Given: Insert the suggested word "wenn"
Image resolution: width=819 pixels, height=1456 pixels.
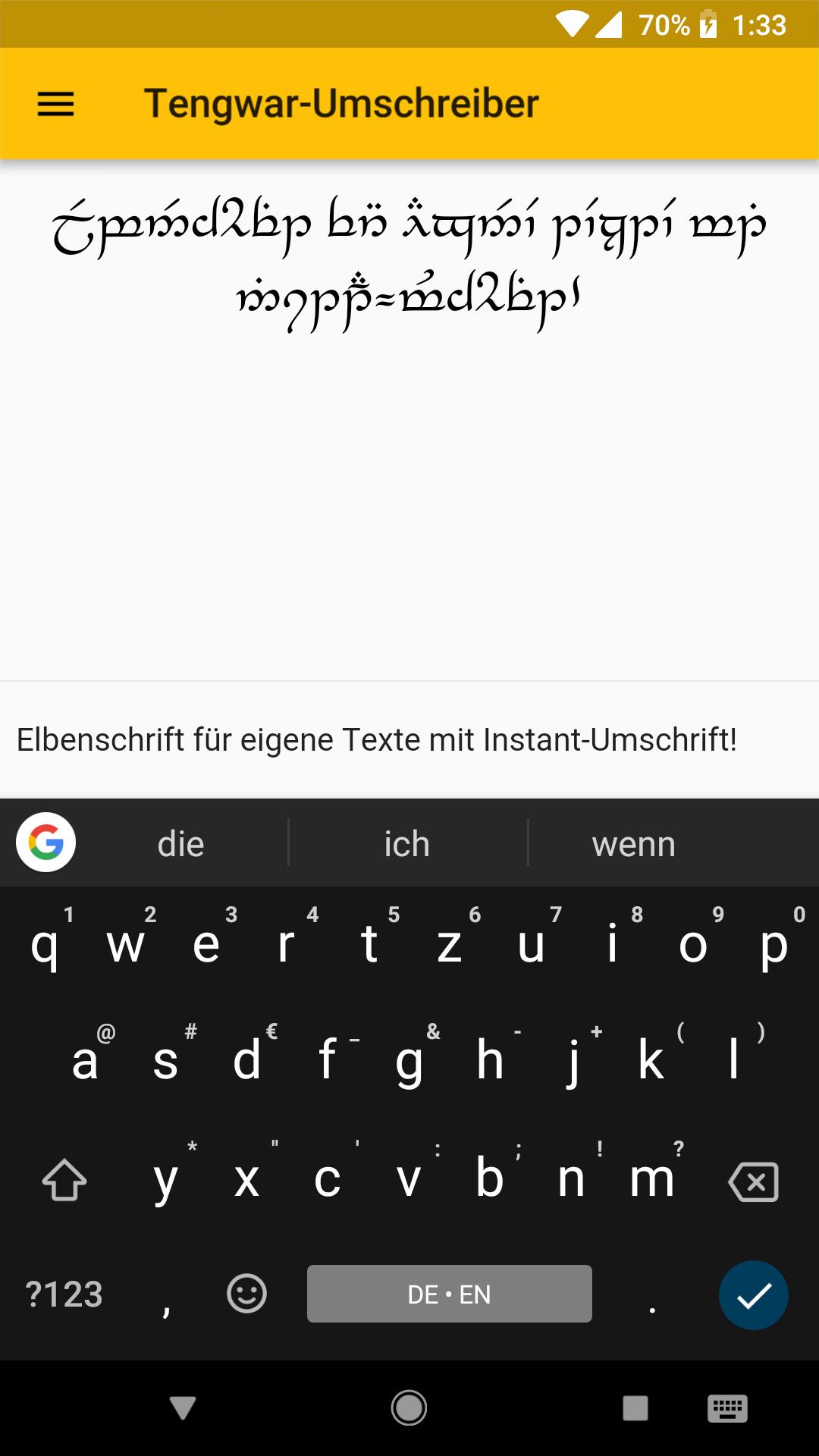Looking at the screenshot, I should 633,844.
